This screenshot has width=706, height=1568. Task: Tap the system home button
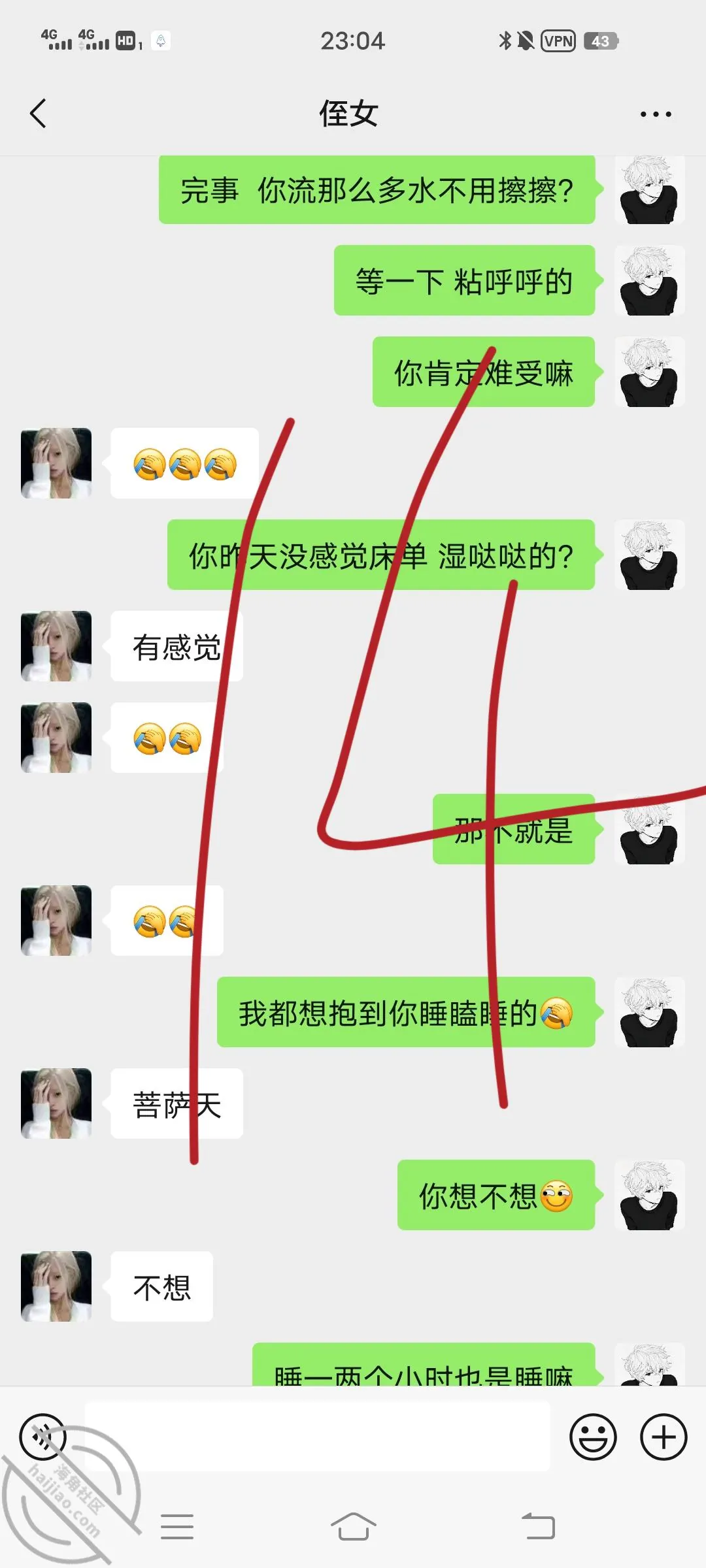pos(353,1527)
